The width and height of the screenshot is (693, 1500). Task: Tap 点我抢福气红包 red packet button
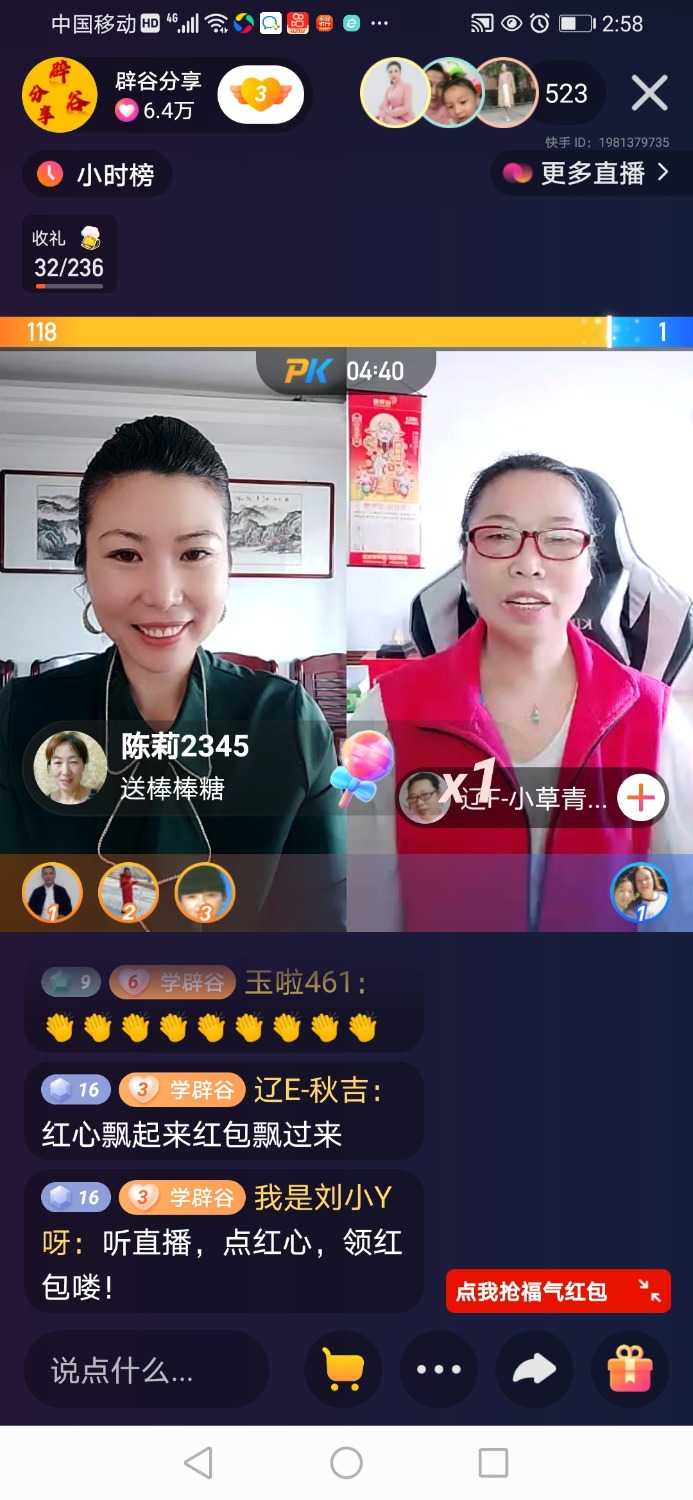[557, 1291]
